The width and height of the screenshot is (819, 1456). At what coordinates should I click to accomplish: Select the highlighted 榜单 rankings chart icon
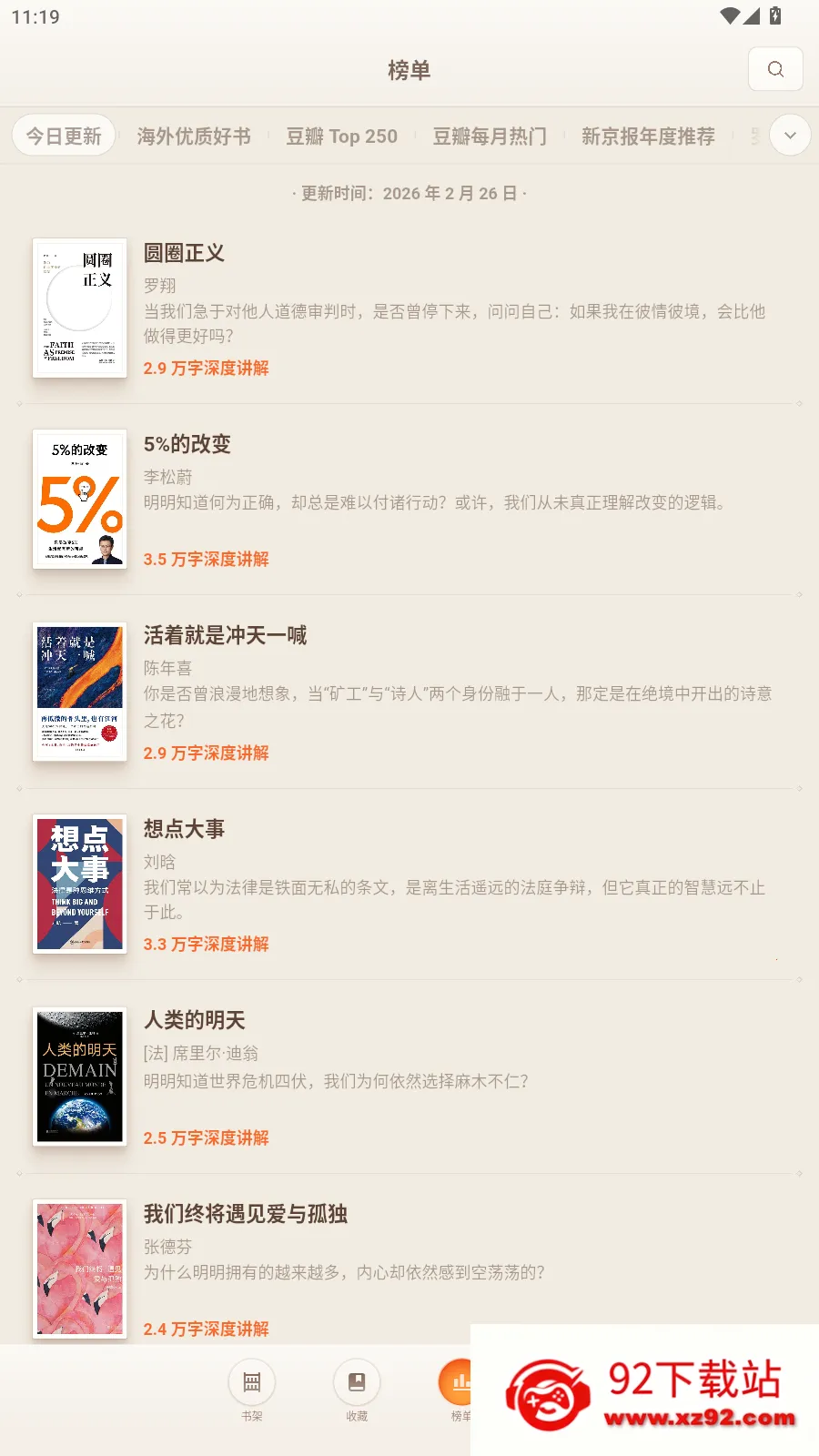point(460,1382)
